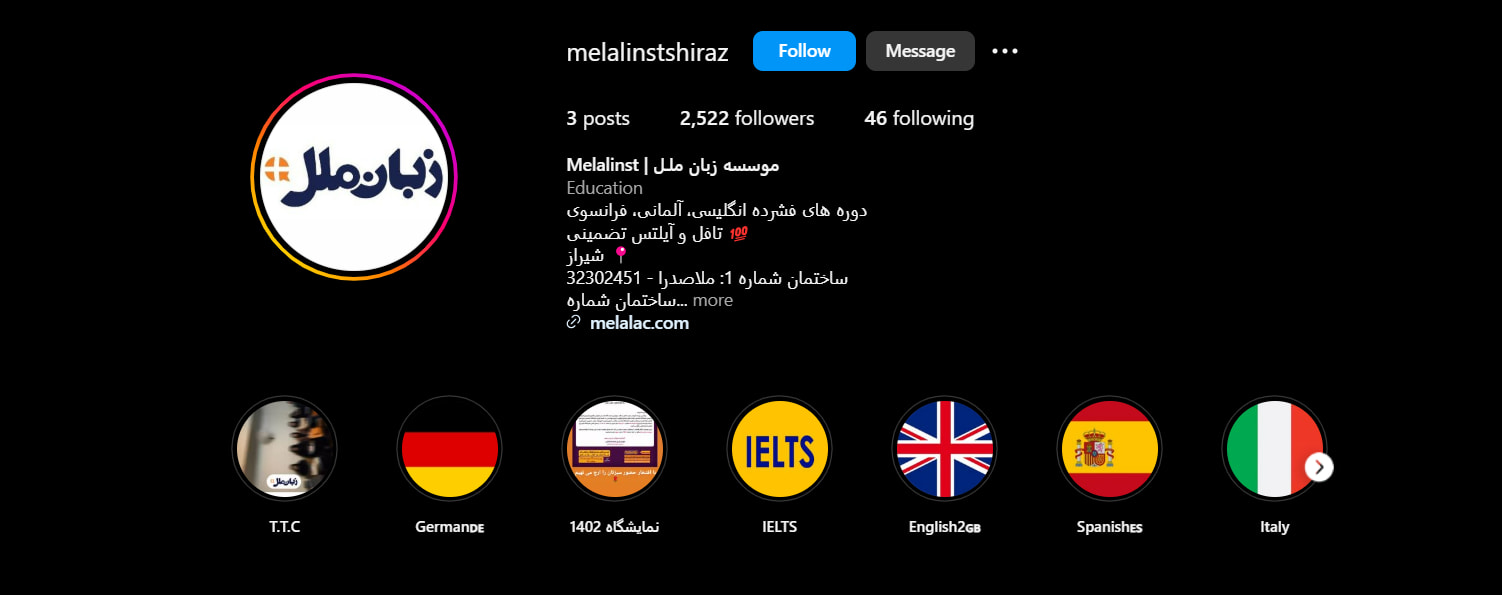Open the نمایشگاه 1402 highlight
This screenshot has width=1502, height=595.
pyautogui.click(x=614, y=448)
